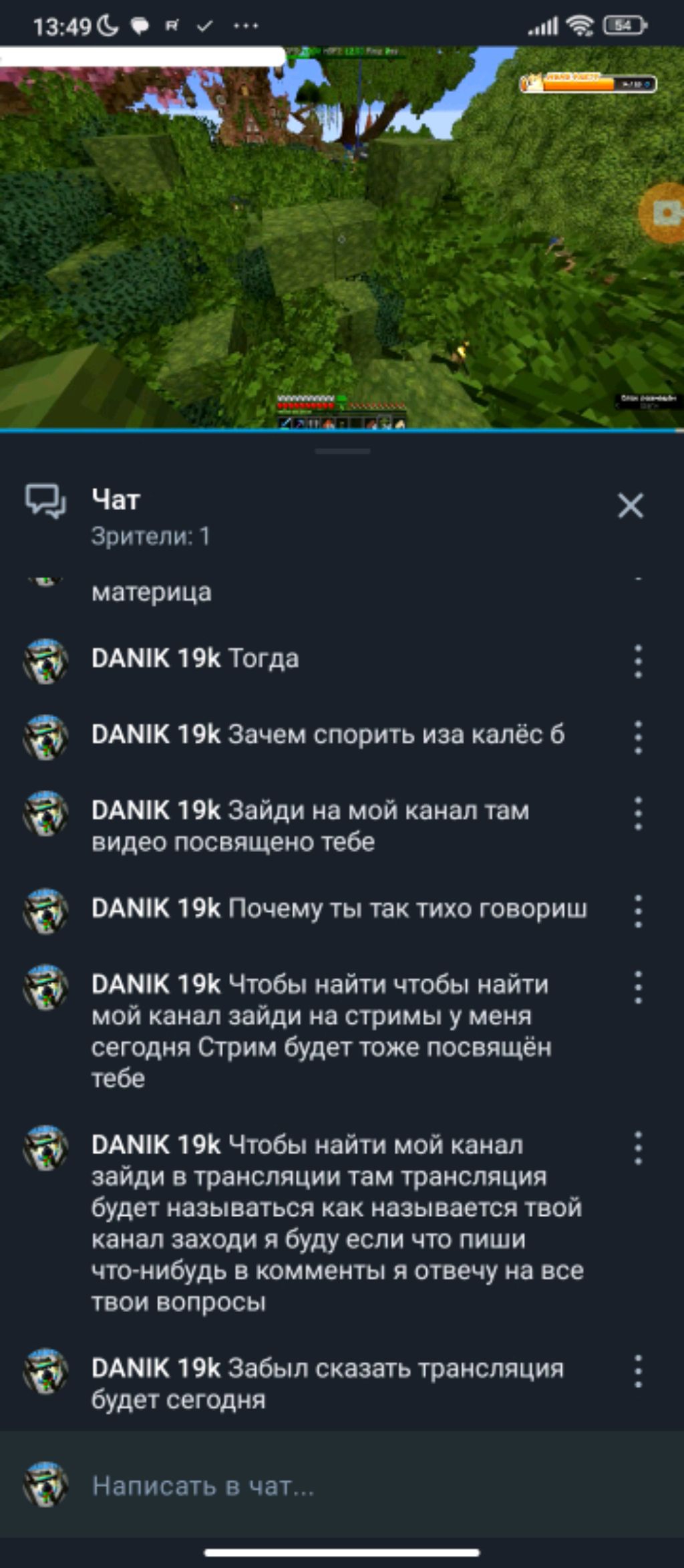The height and width of the screenshot is (1568, 684).
Task: Open options for Зайди на мой канал message
Action: [x=638, y=813]
